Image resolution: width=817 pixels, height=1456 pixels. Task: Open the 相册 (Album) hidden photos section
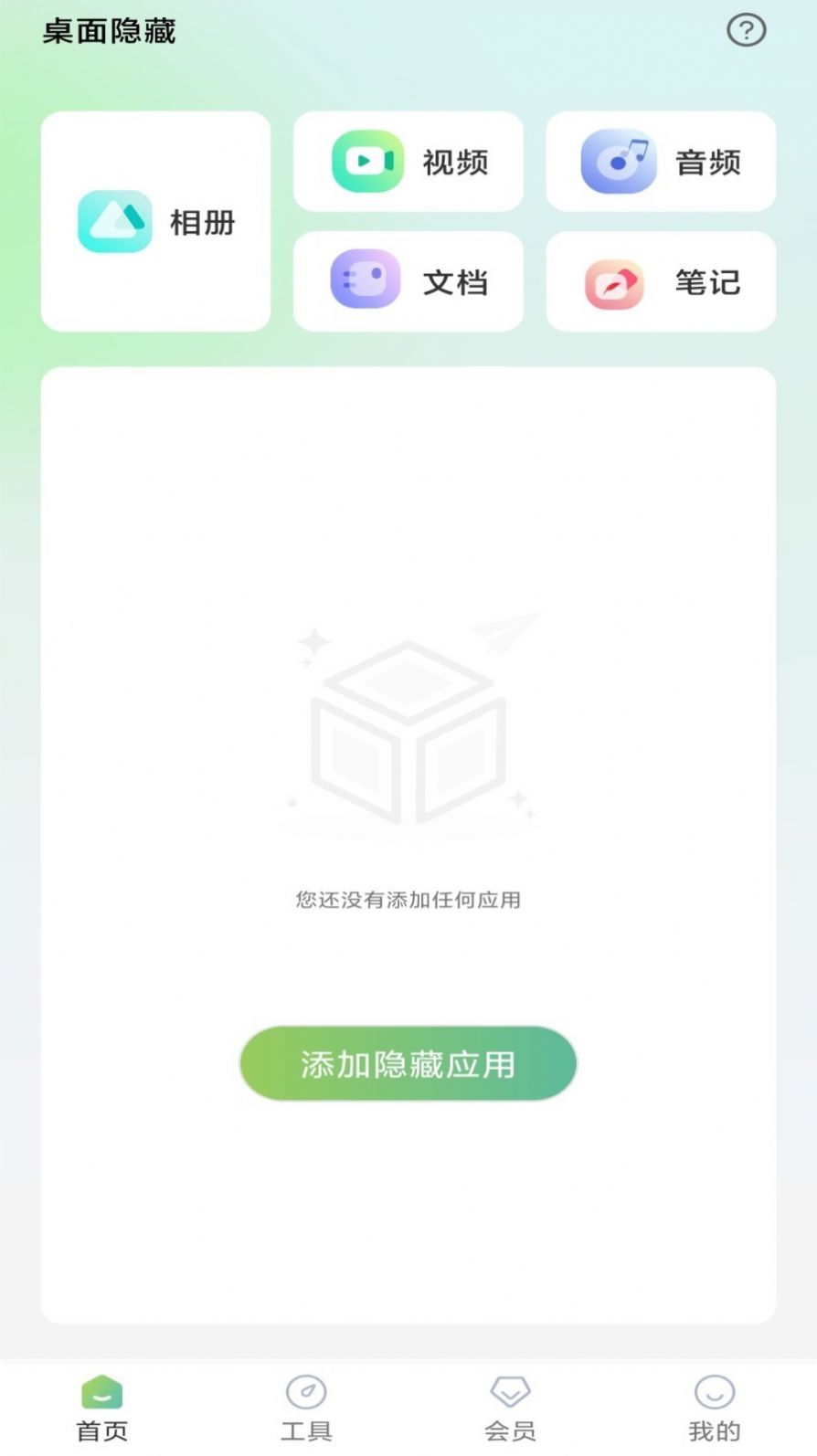pyautogui.click(x=155, y=221)
